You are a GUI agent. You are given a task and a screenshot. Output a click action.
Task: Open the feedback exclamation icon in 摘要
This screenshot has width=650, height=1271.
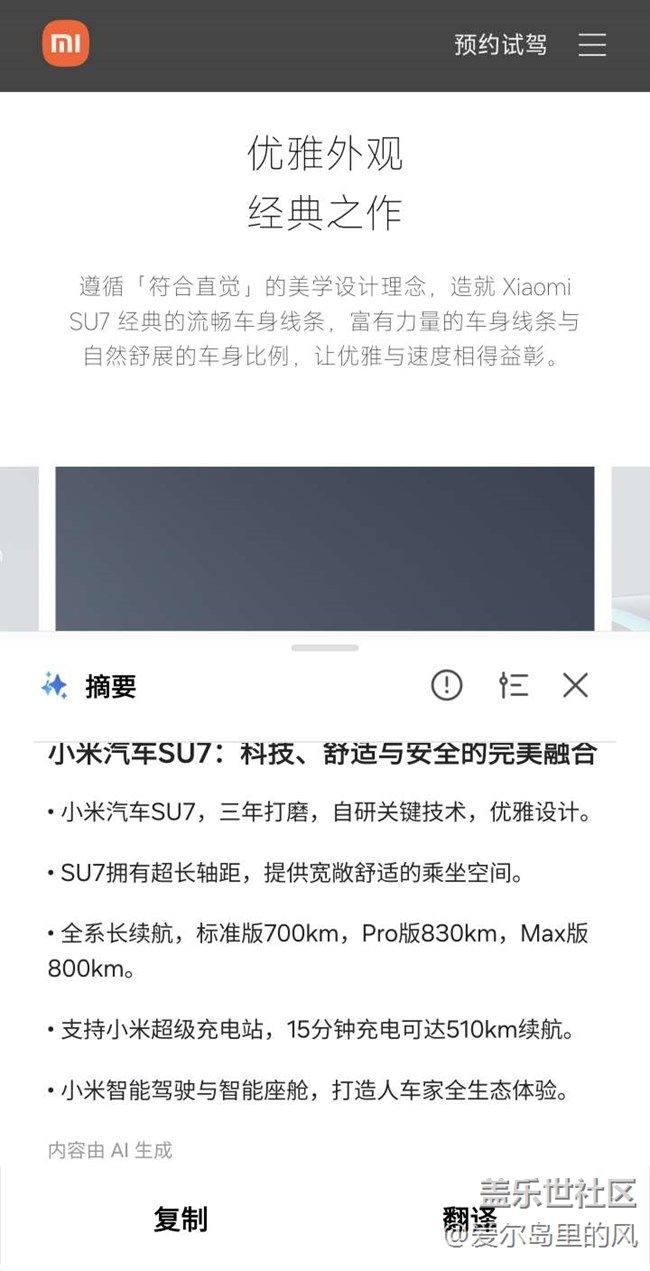click(446, 685)
